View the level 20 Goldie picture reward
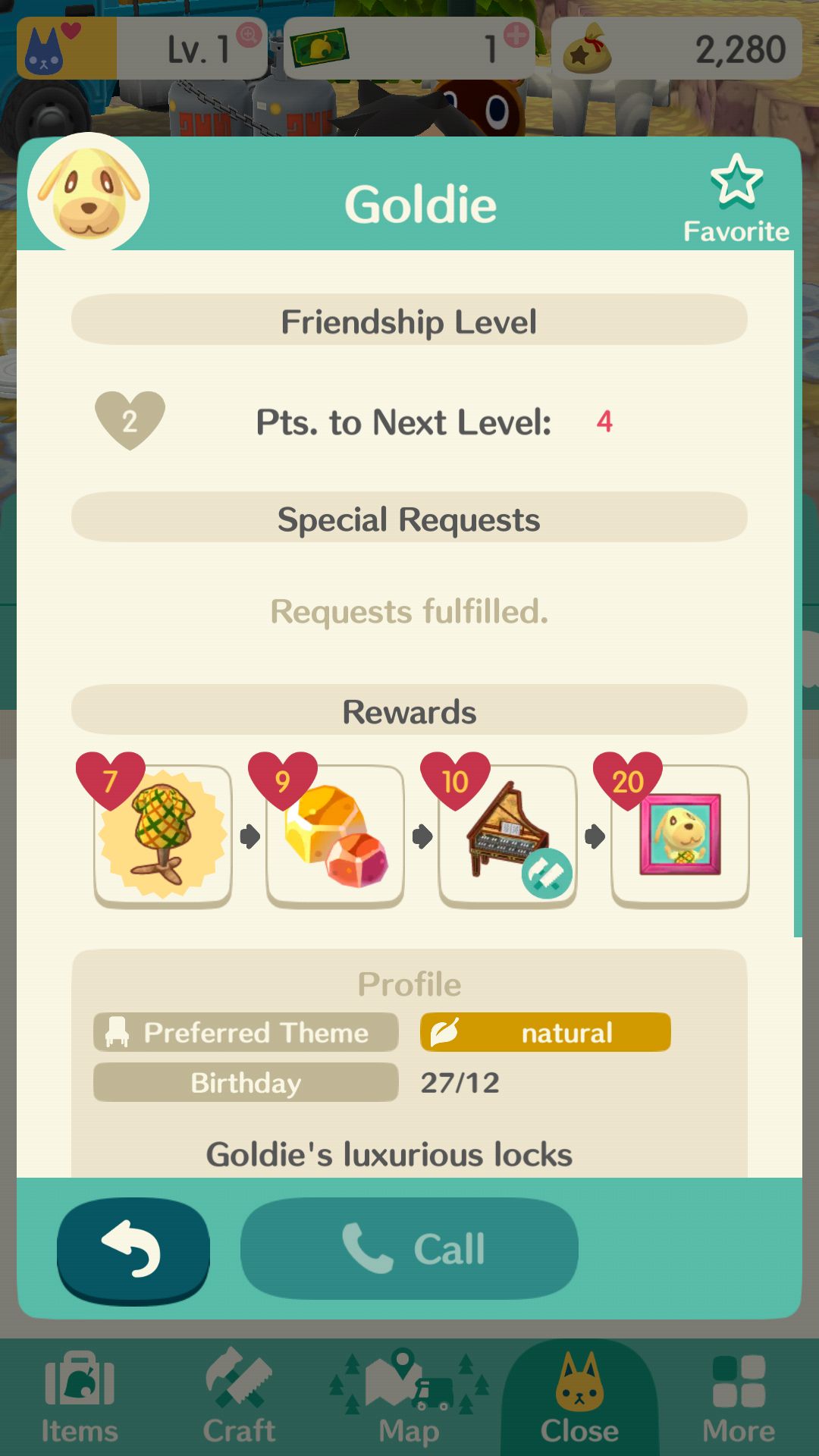 (x=680, y=836)
